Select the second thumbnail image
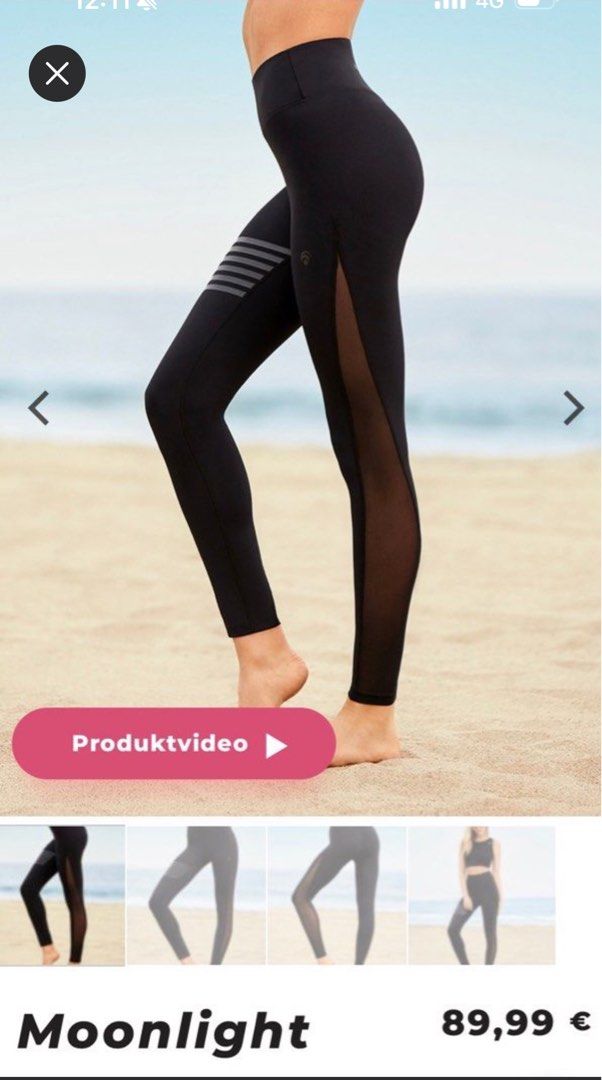This screenshot has height=1080, width=602. tap(196, 895)
